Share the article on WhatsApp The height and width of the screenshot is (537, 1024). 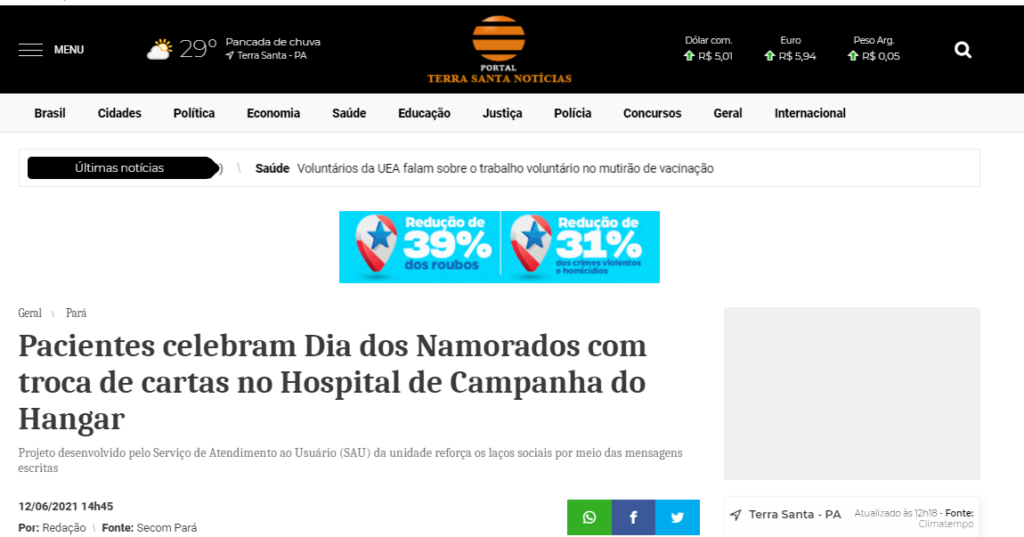coord(589,517)
